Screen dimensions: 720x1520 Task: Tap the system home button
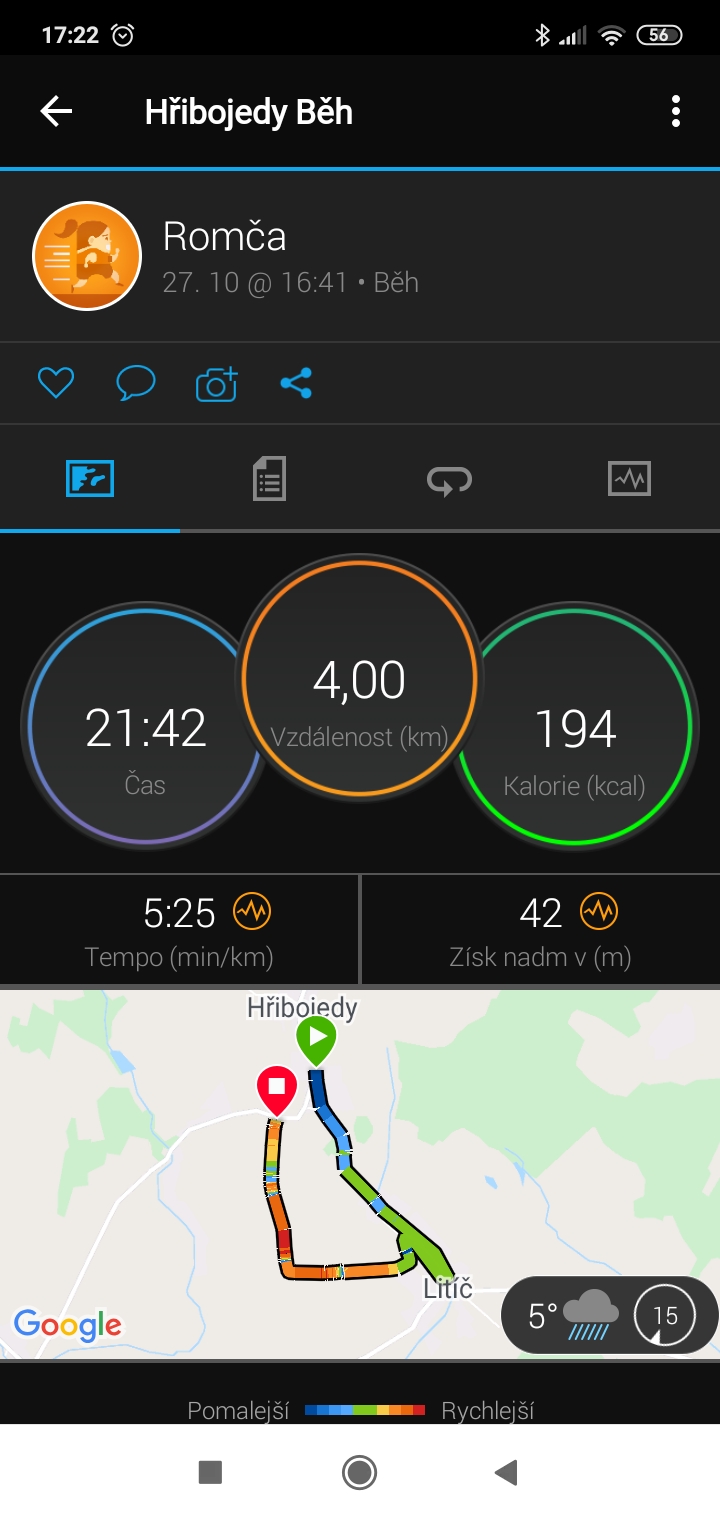(359, 1472)
